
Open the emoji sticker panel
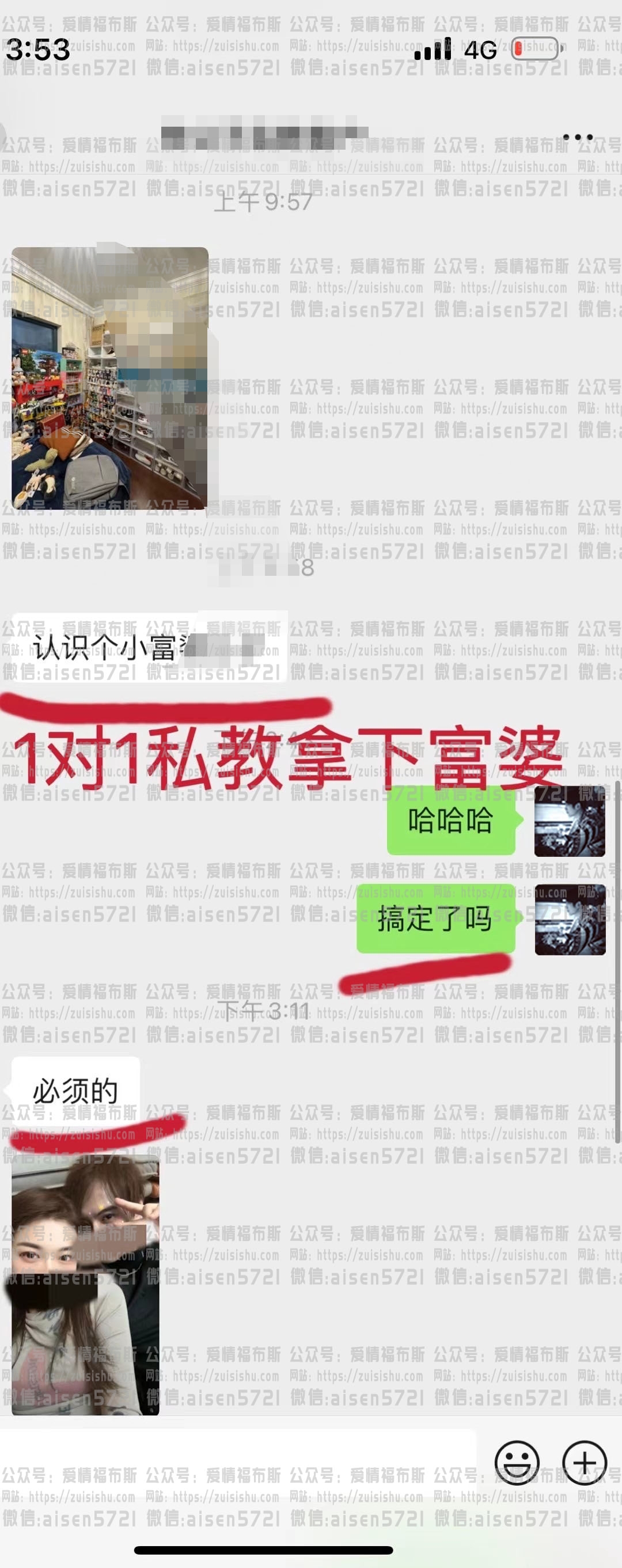coord(517,1463)
